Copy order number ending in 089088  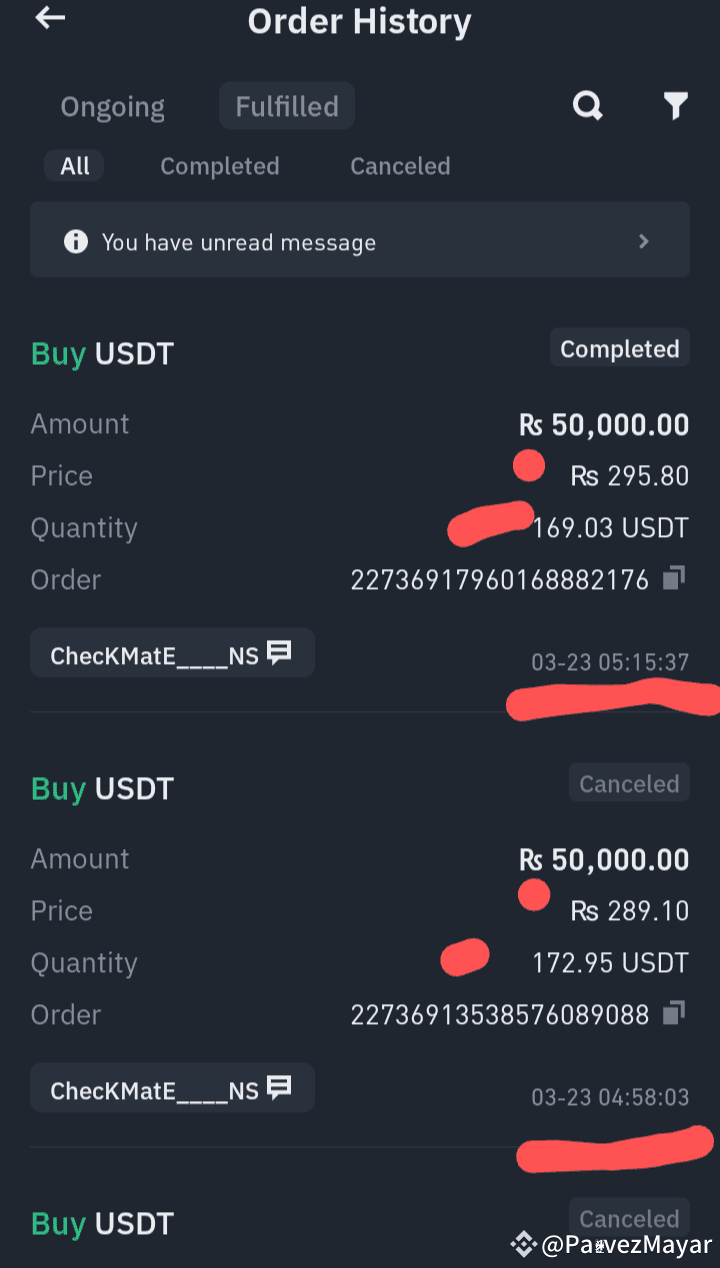click(x=675, y=1013)
